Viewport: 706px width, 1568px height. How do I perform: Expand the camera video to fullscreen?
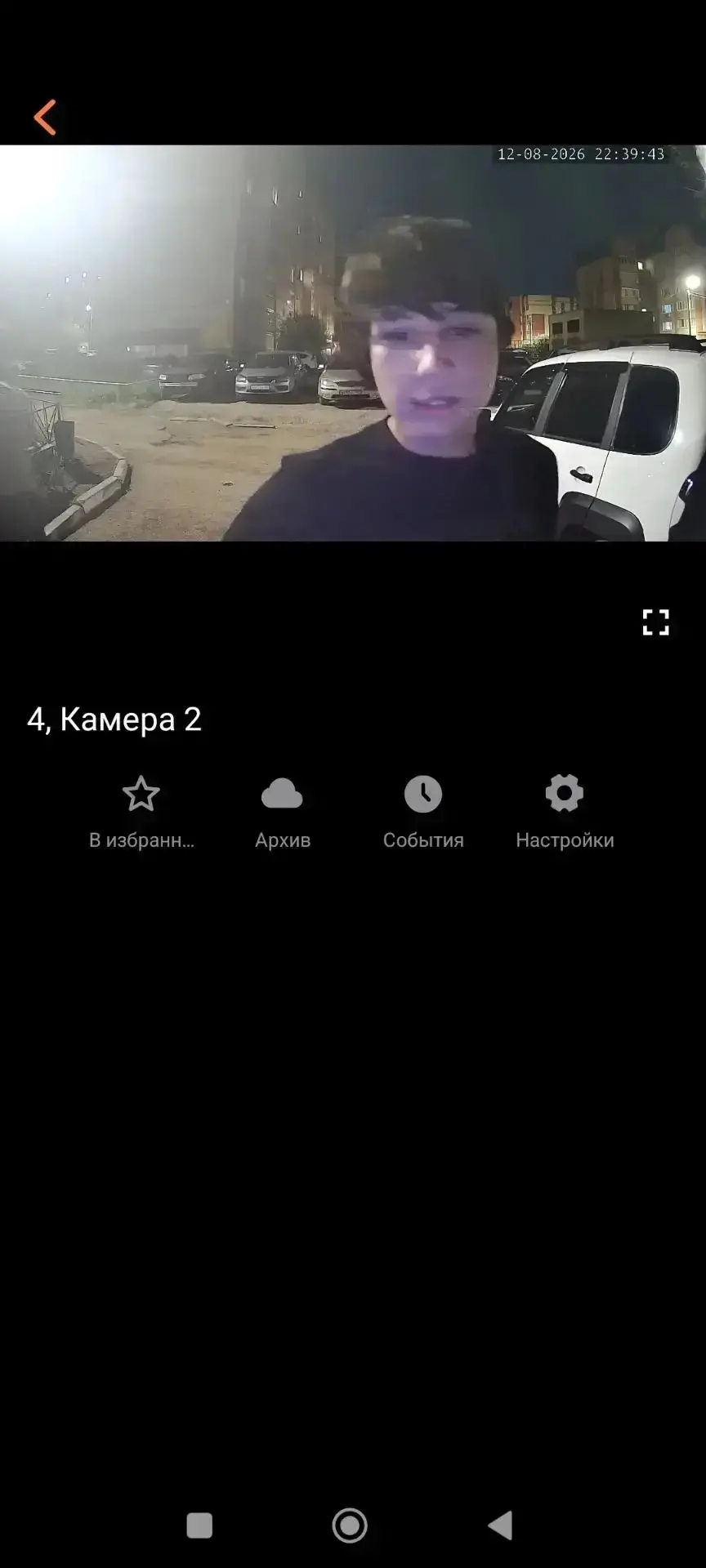coord(655,622)
